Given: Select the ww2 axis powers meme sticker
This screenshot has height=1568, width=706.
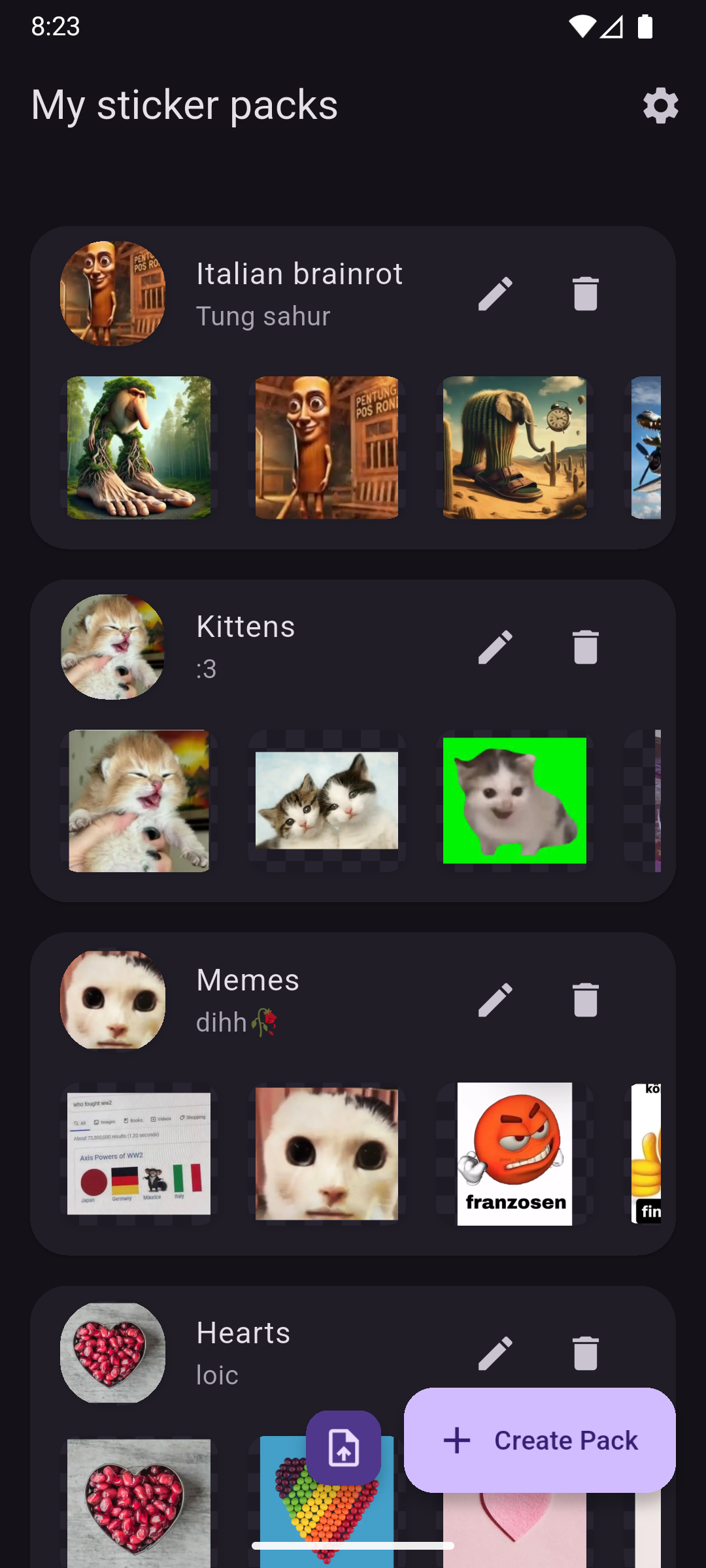Looking at the screenshot, I should tap(139, 1152).
